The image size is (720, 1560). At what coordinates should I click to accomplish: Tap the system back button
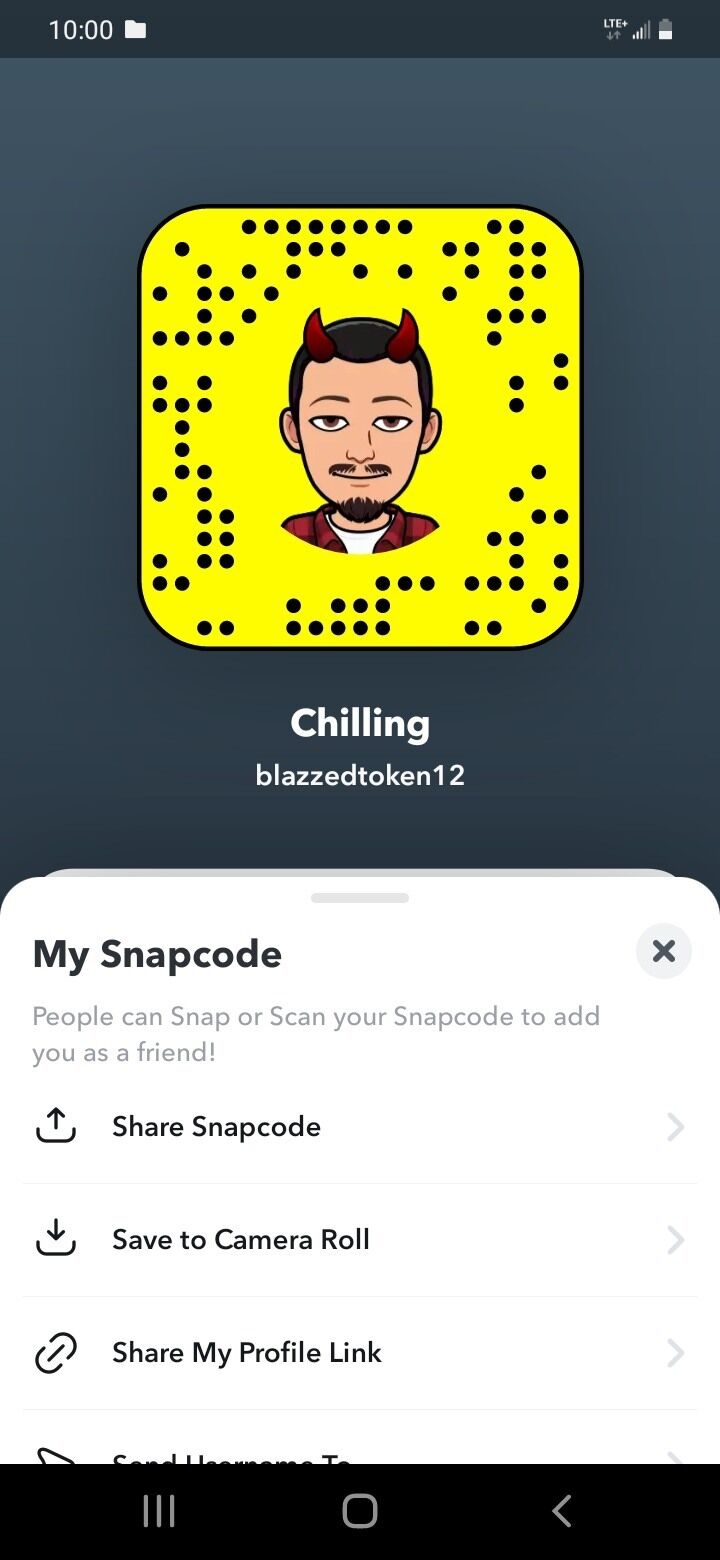coord(561,1511)
